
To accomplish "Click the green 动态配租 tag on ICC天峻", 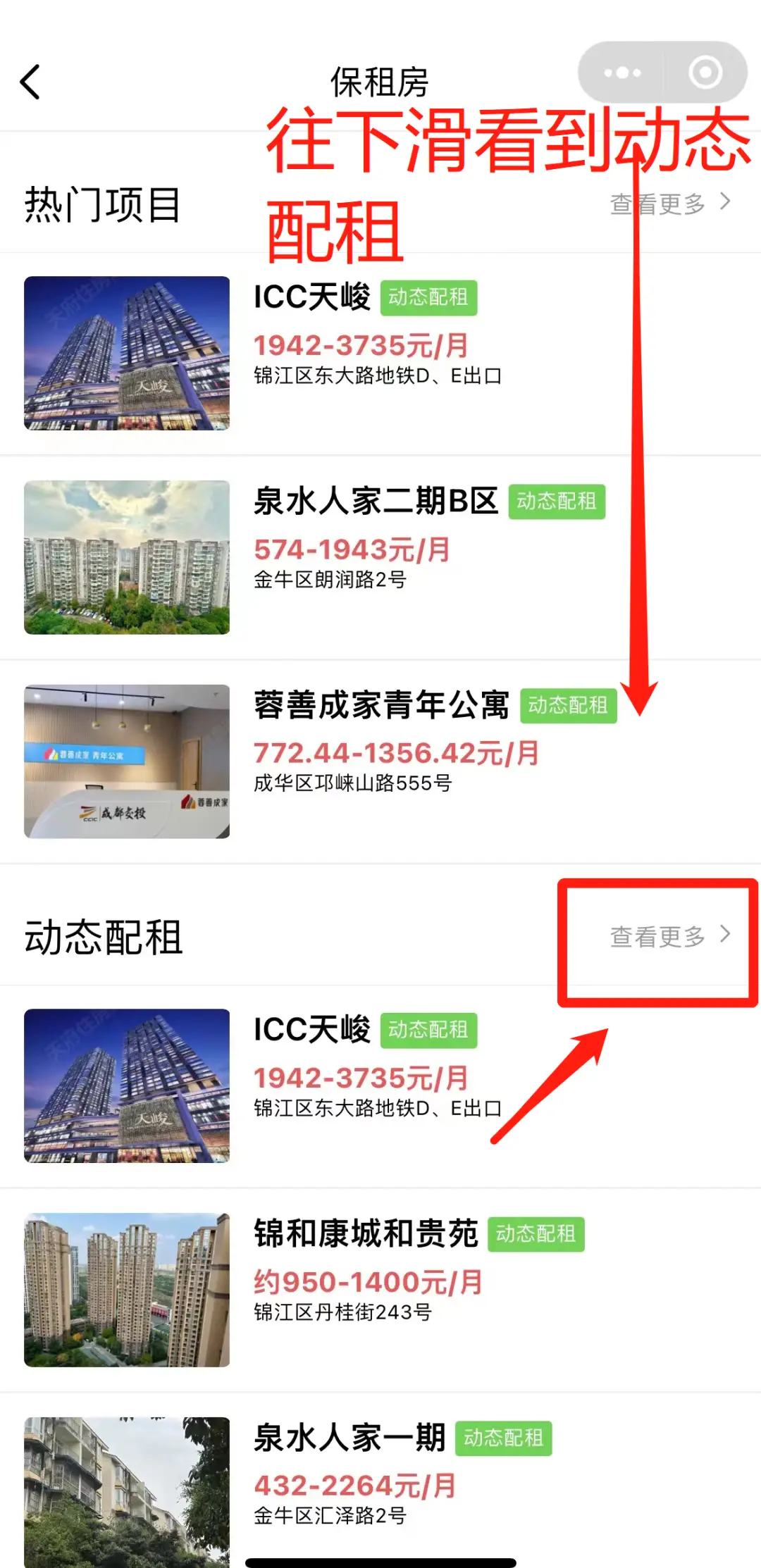I will 428,298.
